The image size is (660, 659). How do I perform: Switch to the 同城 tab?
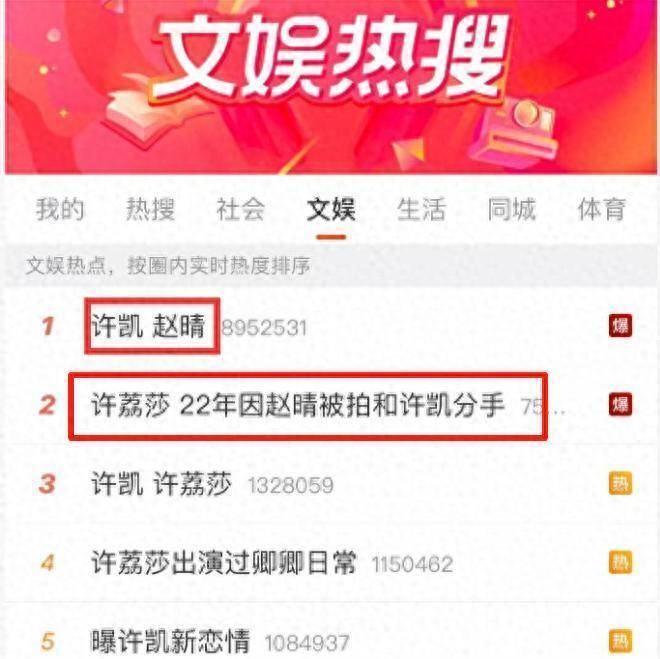(511, 210)
